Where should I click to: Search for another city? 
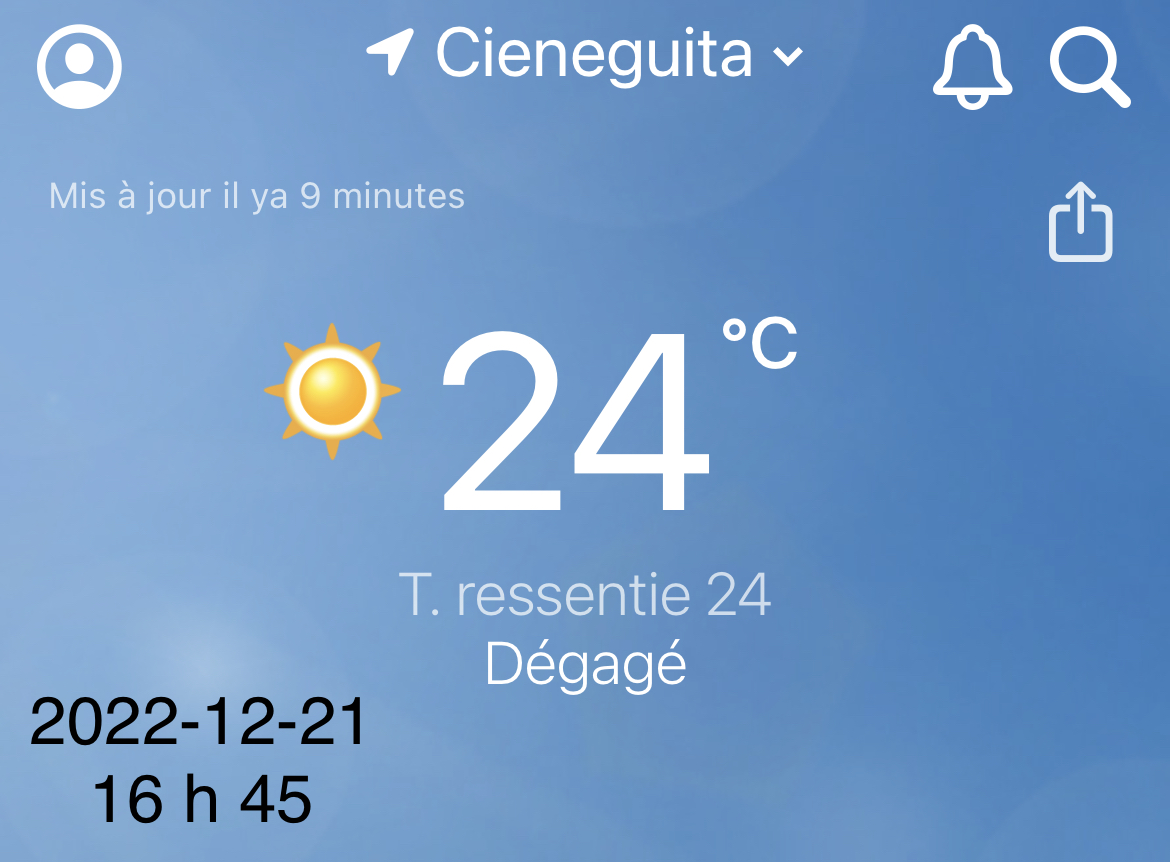tap(1089, 65)
